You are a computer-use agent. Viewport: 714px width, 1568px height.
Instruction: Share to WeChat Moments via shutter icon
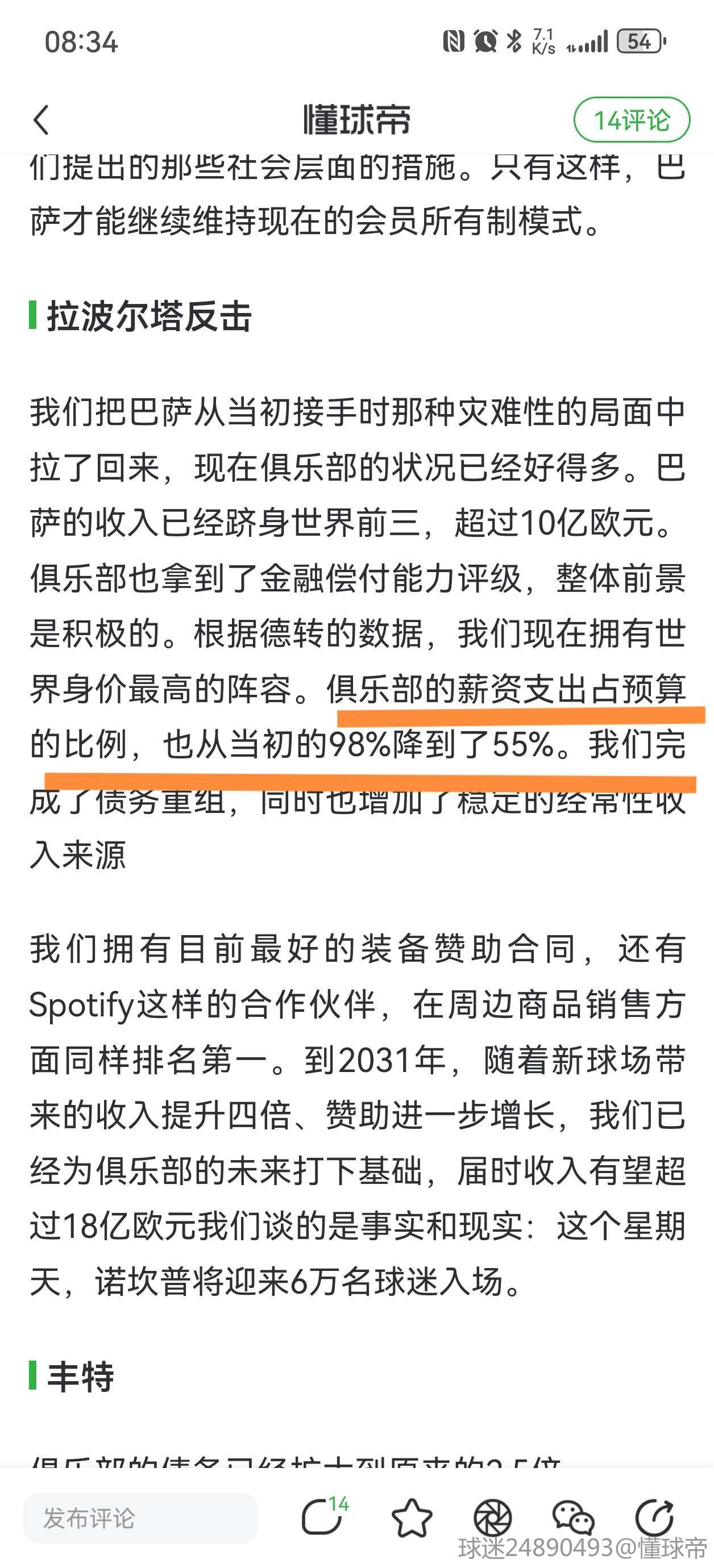[x=492, y=1518]
